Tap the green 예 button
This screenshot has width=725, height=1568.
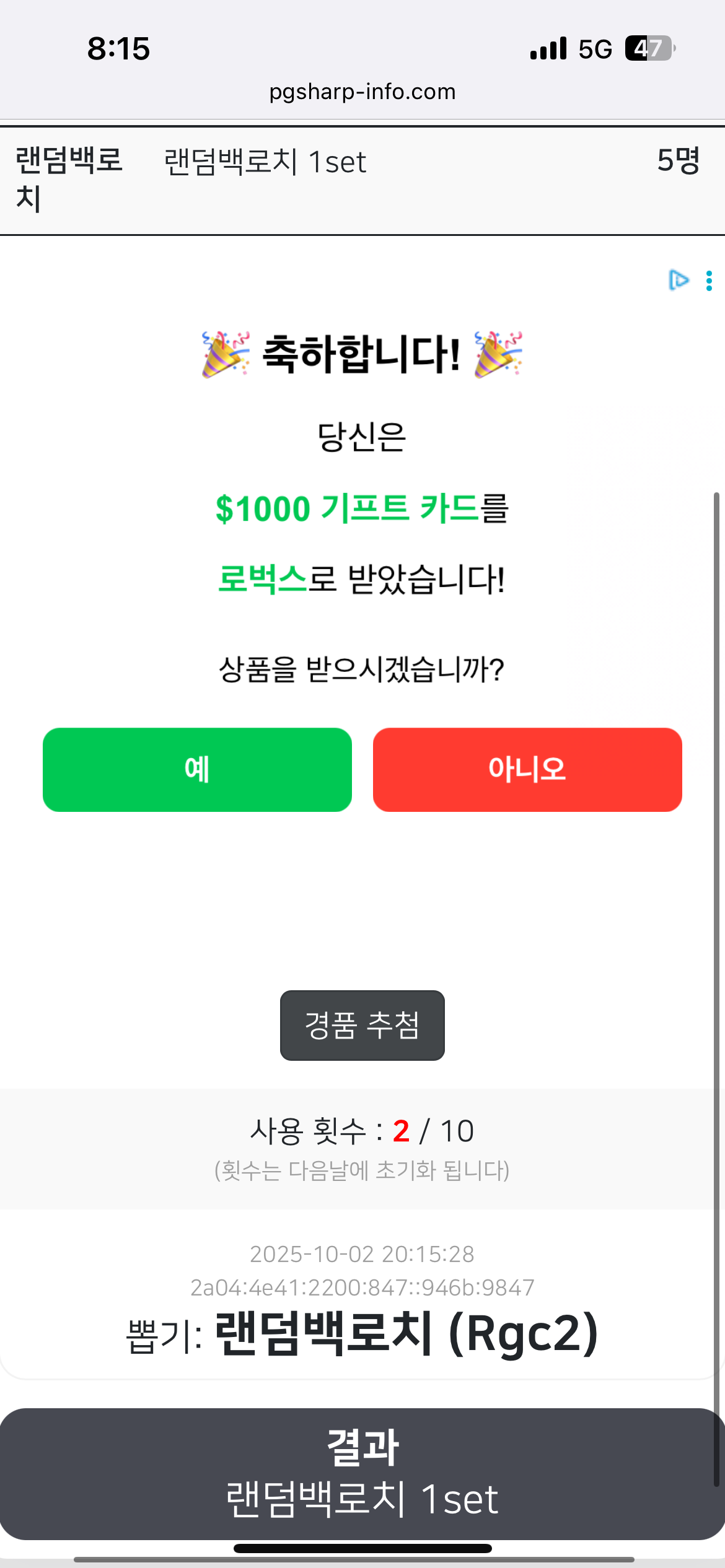[197, 769]
